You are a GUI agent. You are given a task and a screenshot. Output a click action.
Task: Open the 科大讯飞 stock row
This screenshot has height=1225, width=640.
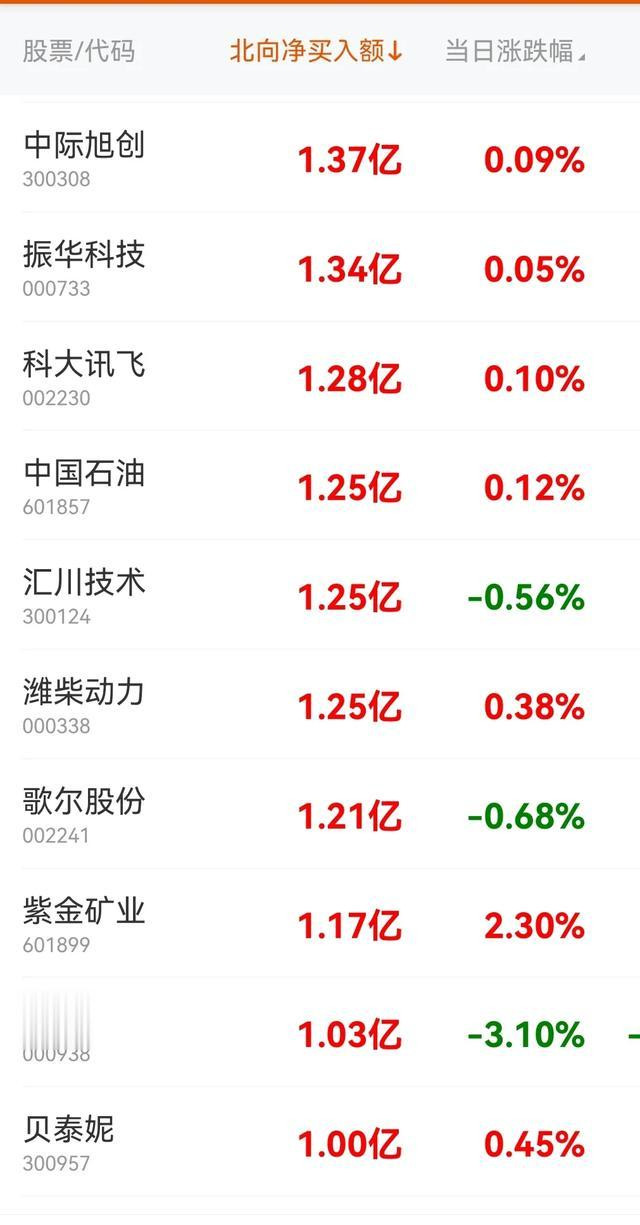click(320, 377)
